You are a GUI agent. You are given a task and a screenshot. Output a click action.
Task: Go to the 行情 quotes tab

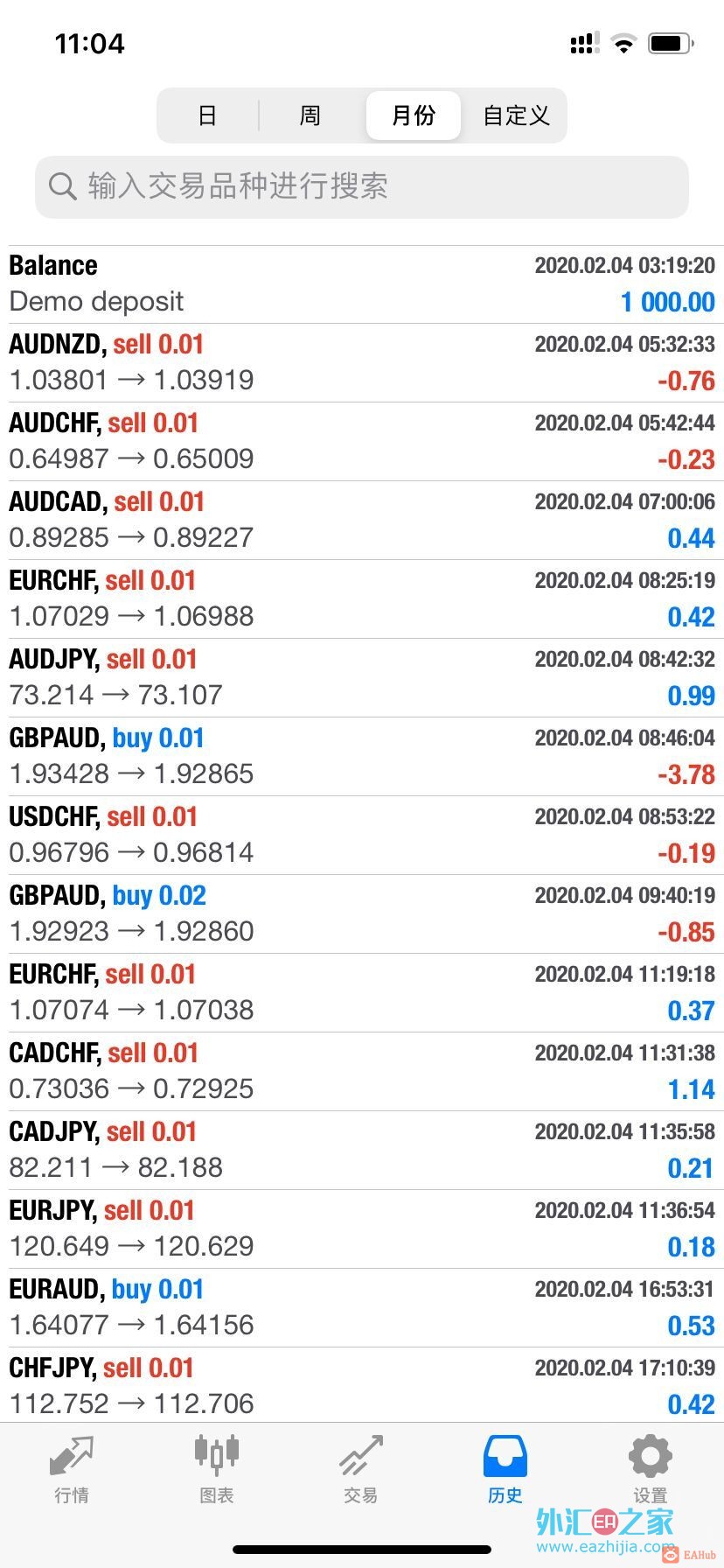pyautogui.click(x=72, y=1470)
